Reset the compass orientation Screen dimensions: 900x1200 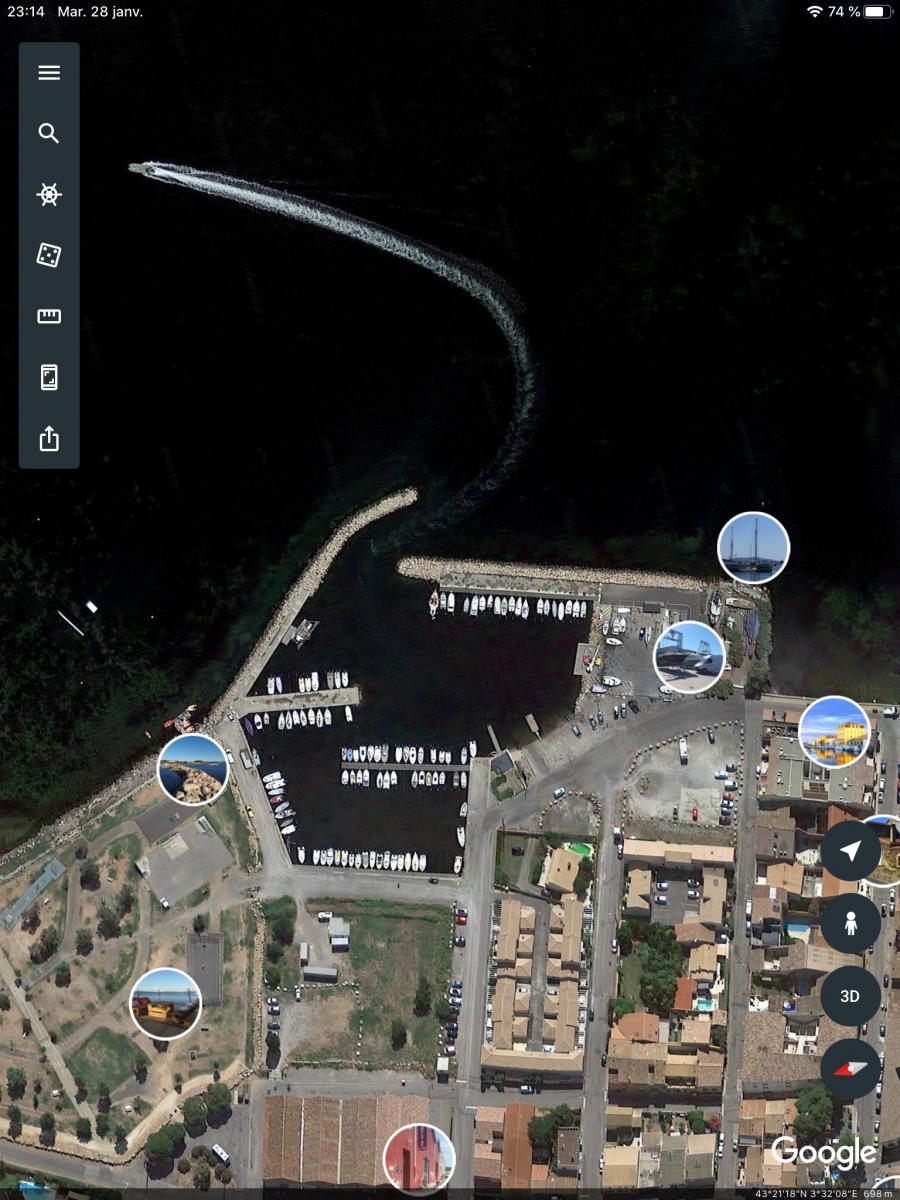click(x=850, y=1068)
